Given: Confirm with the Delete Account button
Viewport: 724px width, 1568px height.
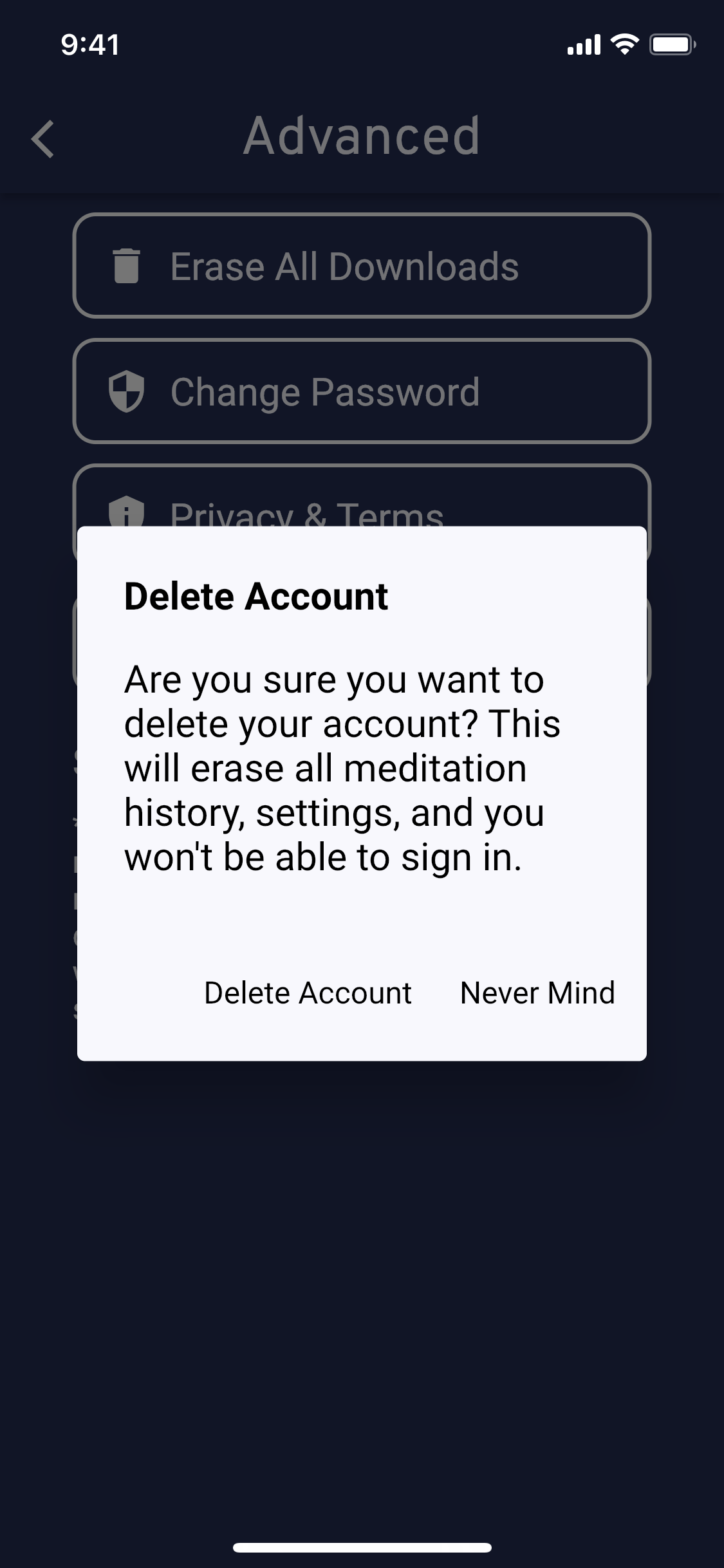Looking at the screenshot, I should pyautogui.click(x=308, y=993).
